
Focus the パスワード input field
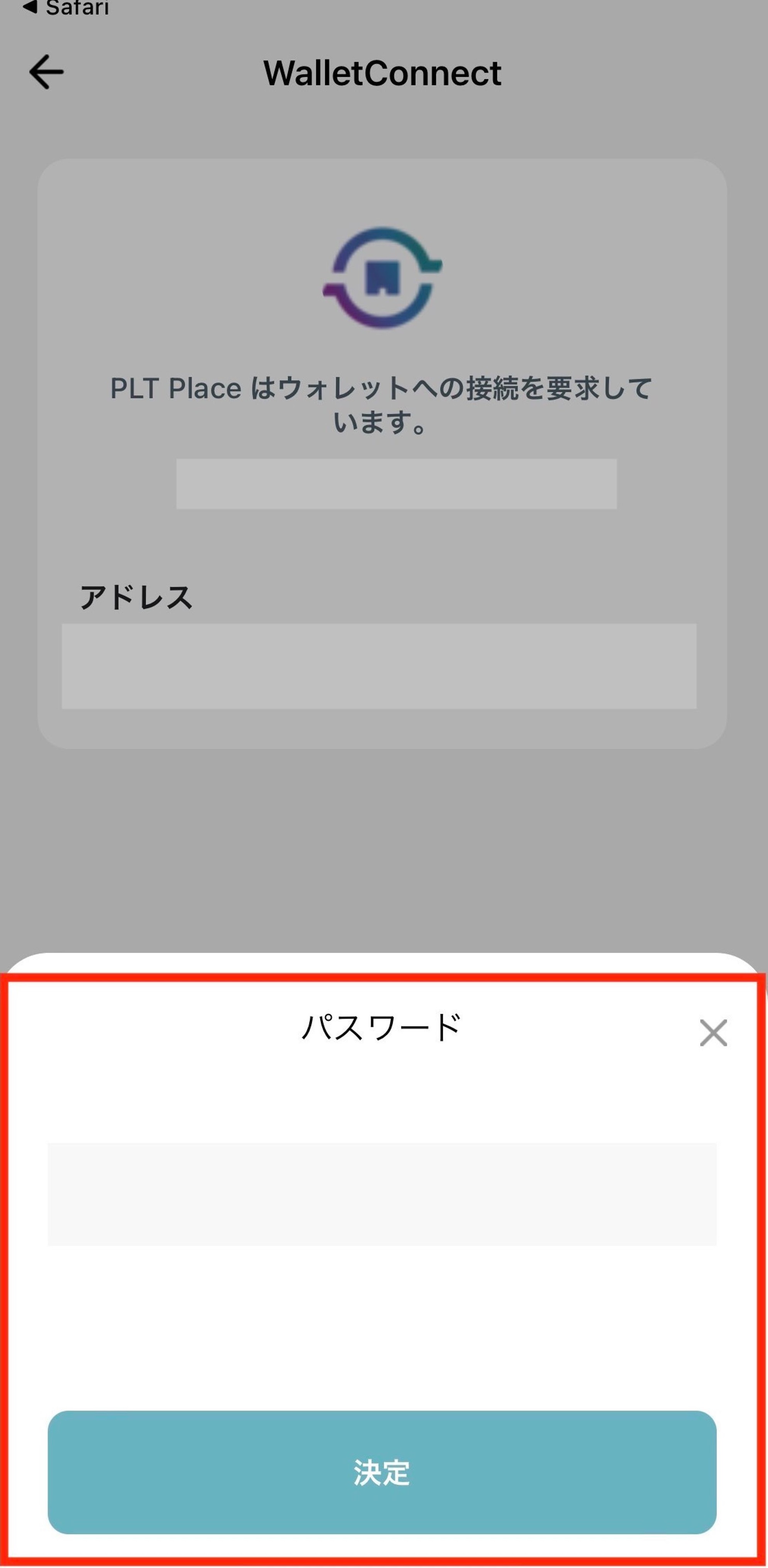point(382,1193)
